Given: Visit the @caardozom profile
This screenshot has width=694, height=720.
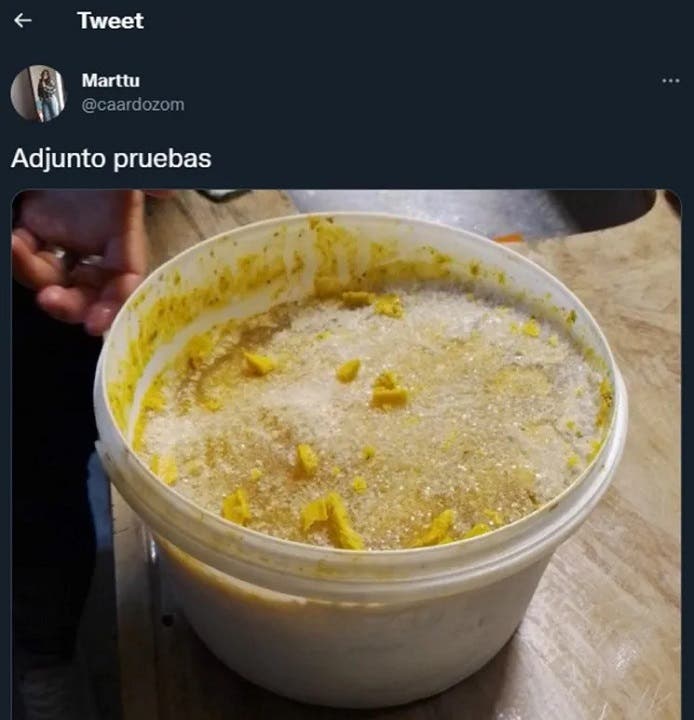Looking at the screenshot, I should (x=132, y=105).
